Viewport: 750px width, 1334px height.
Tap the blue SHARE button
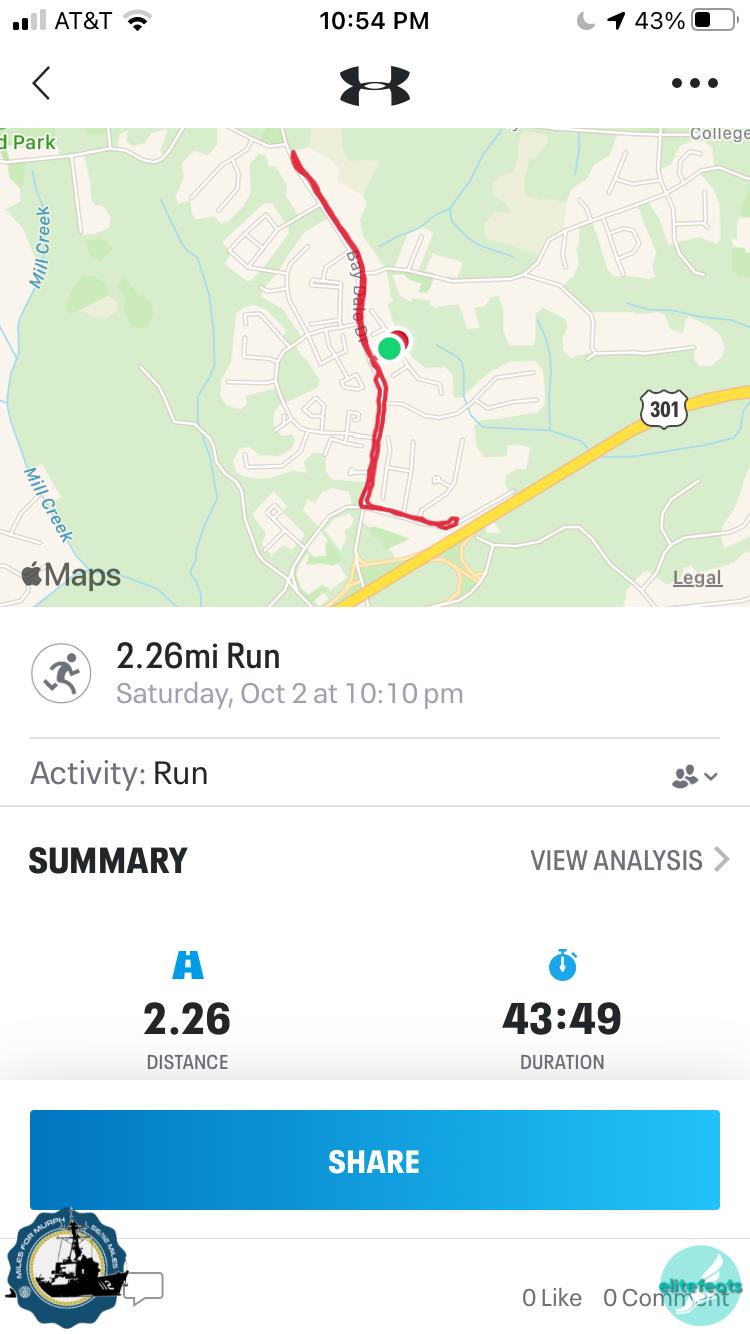(375, 1160)
